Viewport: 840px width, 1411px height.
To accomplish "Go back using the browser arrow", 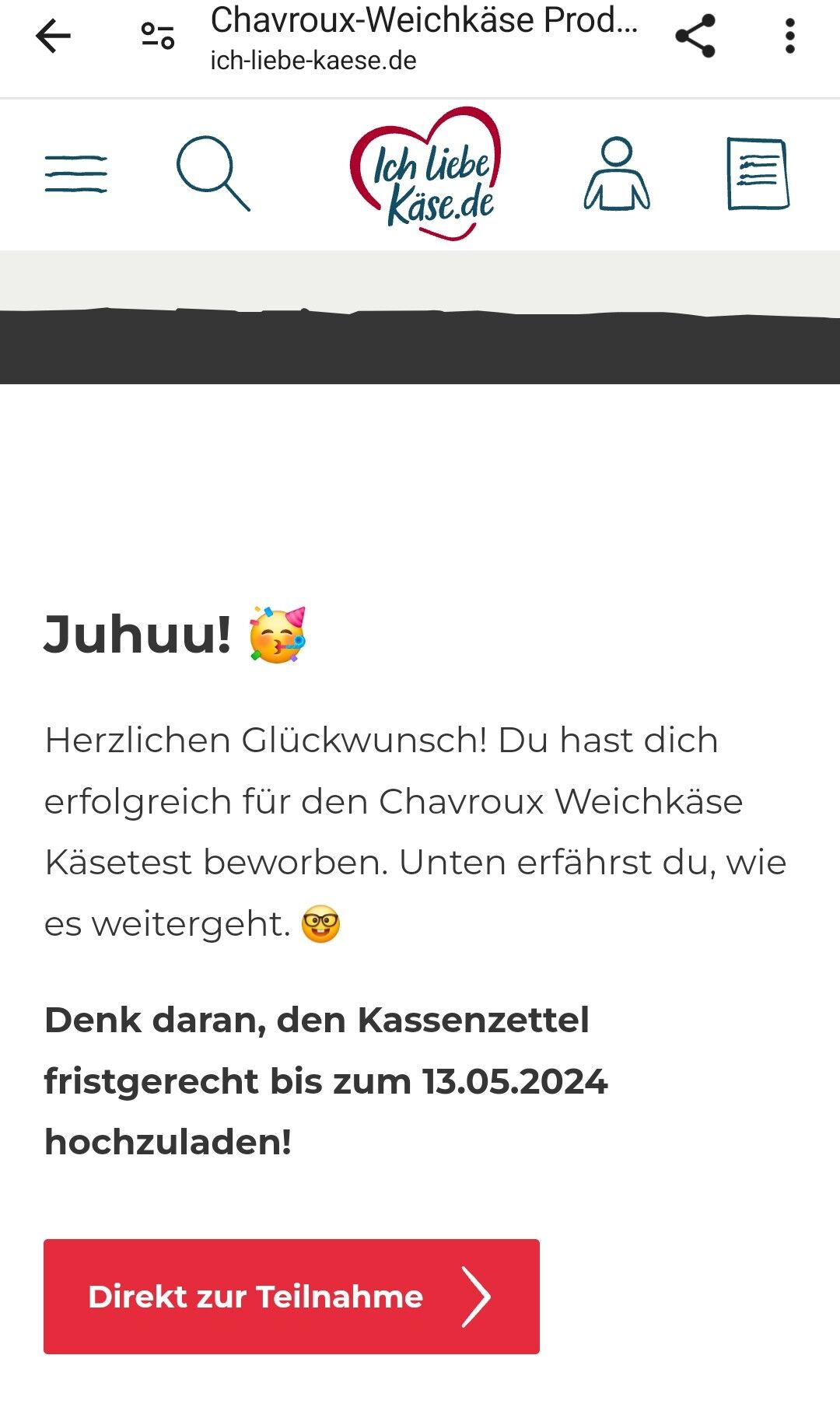I will coord(53,36).
